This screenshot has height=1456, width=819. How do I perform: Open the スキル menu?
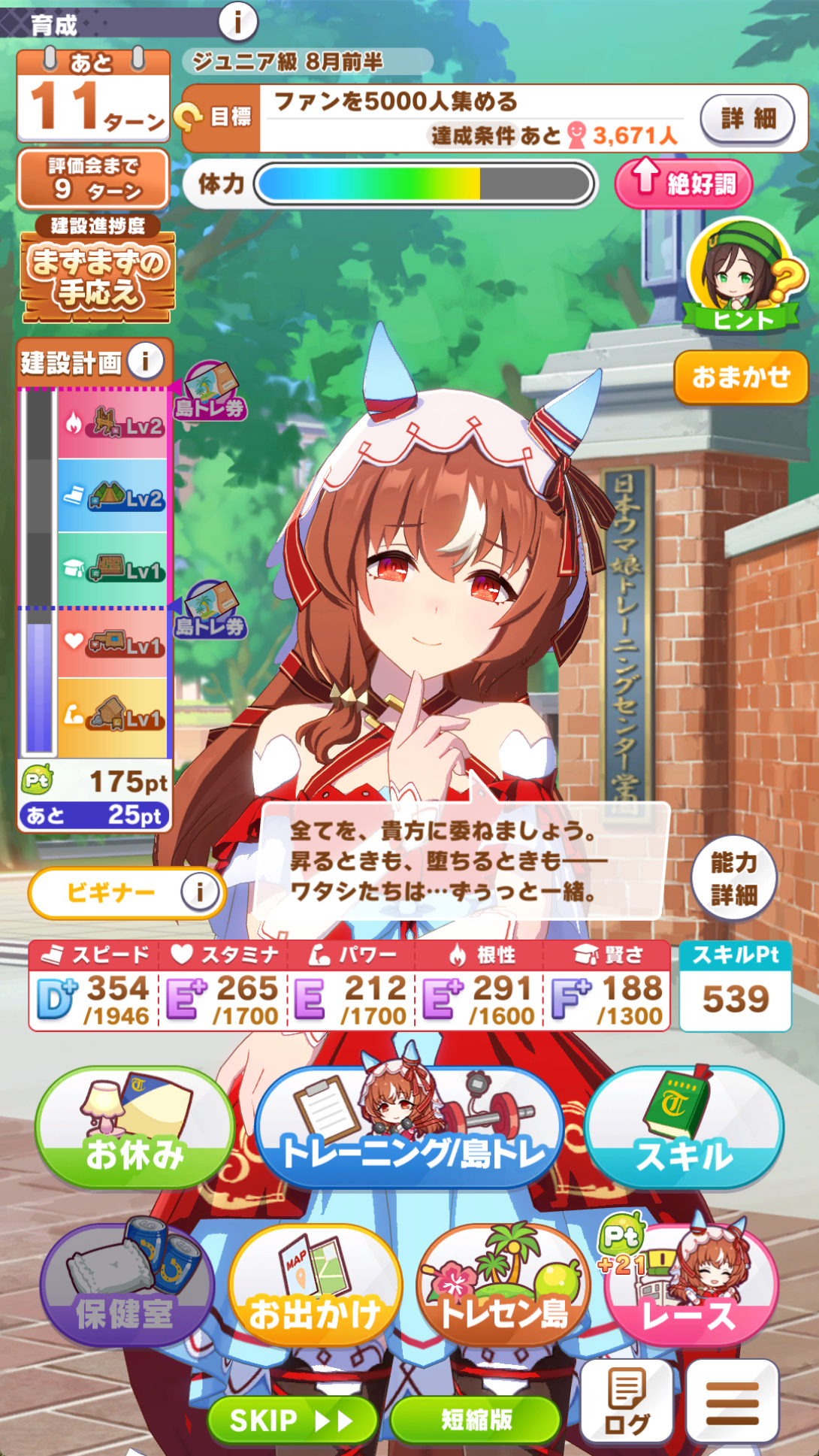tap(684, 1128)
